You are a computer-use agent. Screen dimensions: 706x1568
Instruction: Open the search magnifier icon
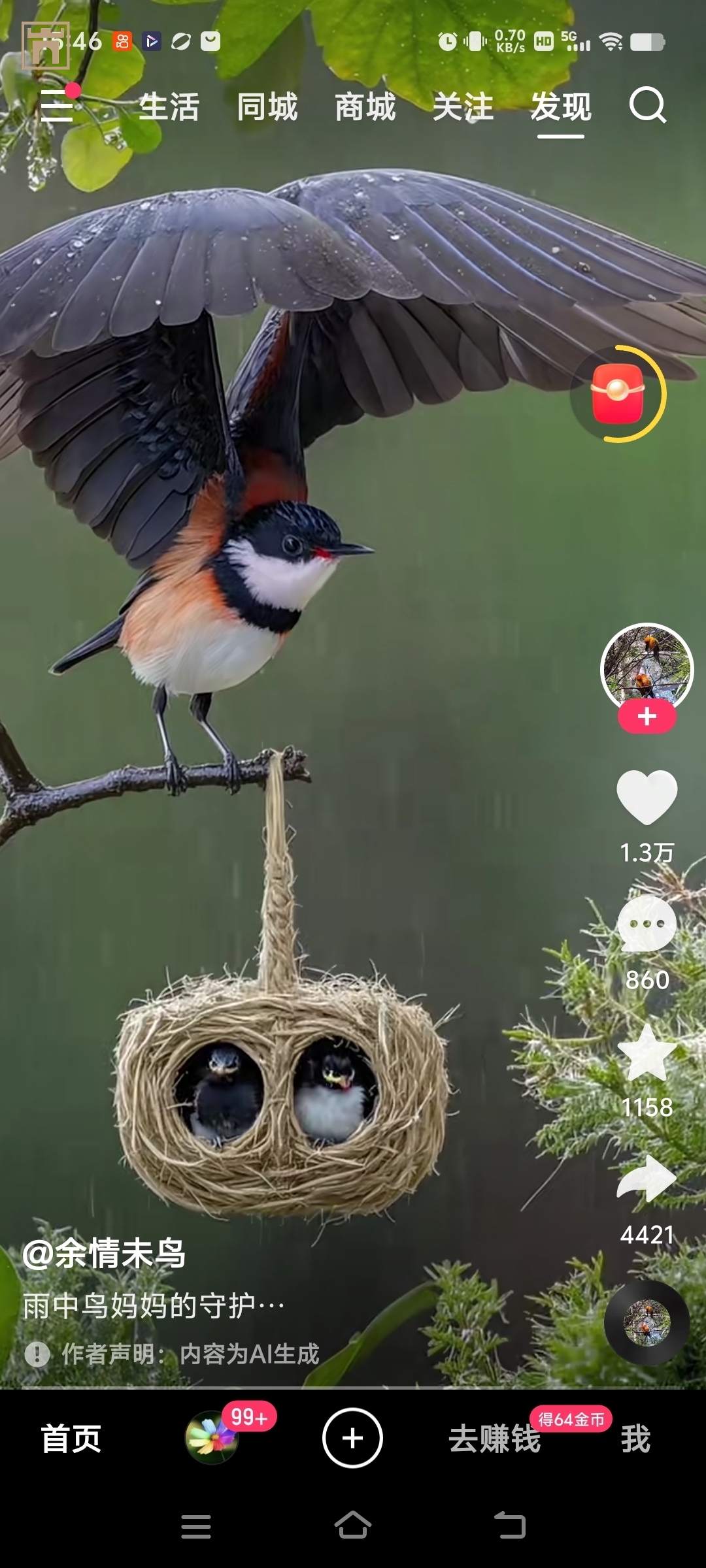point(647,106)
